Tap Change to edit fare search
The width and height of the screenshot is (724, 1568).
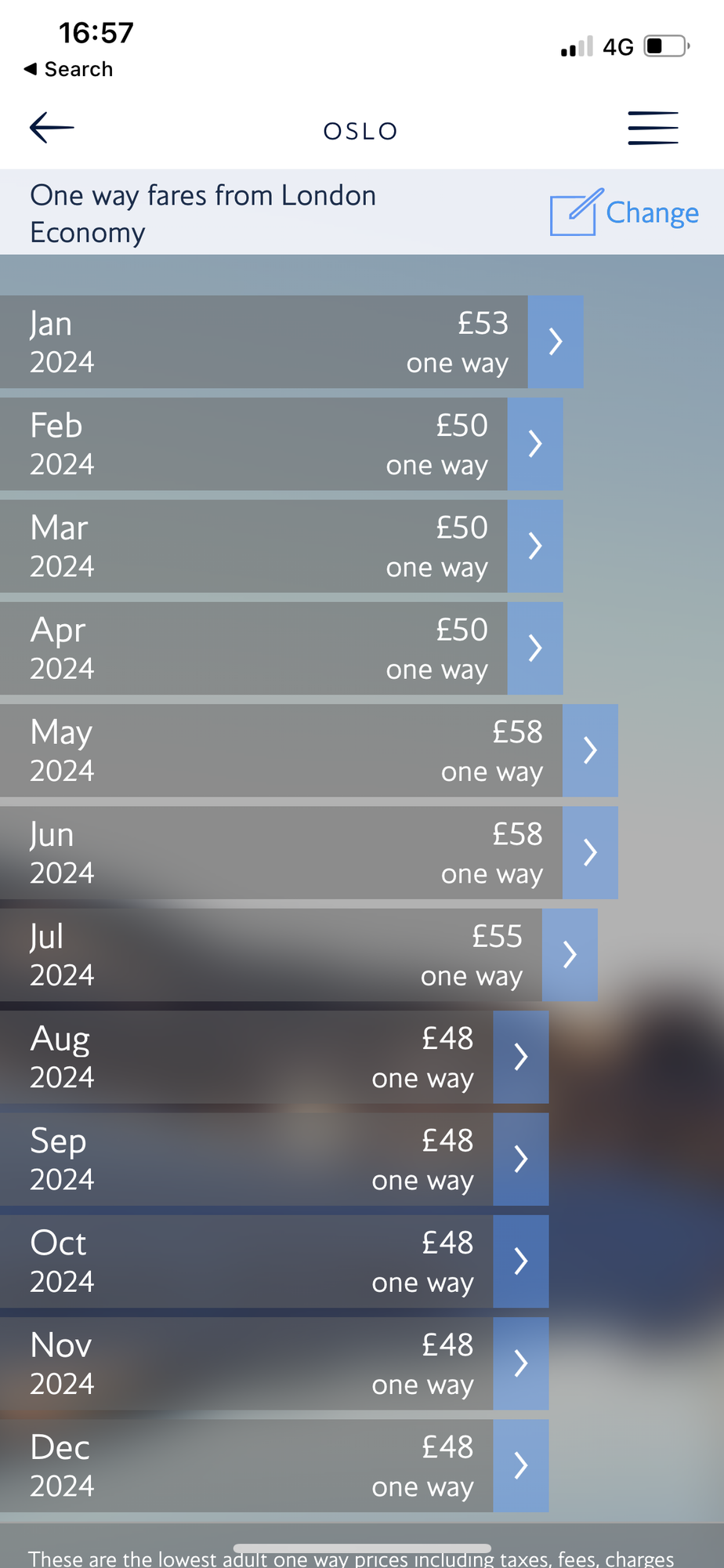coord(624,212)
